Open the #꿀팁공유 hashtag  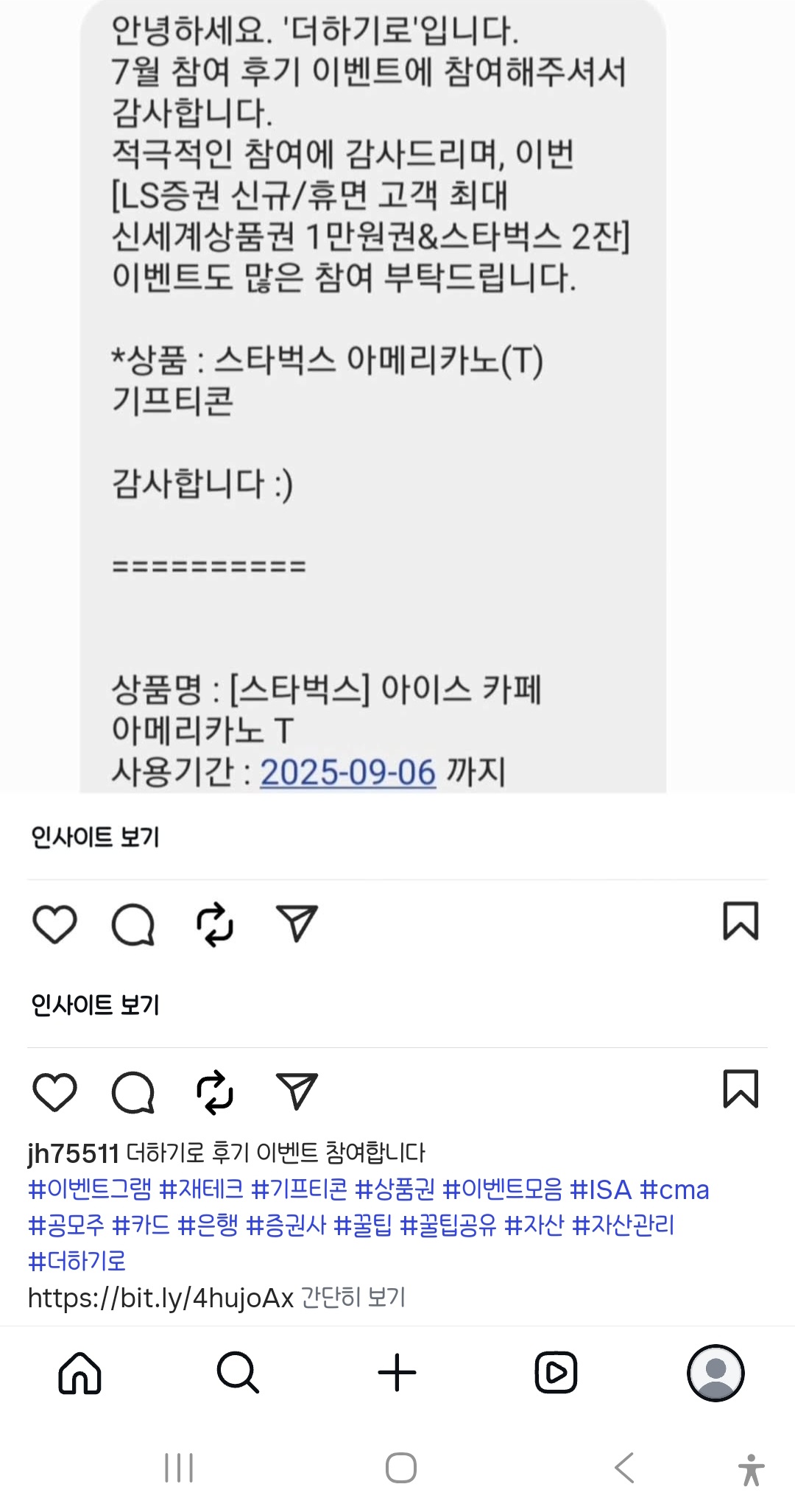point(448,1225)
